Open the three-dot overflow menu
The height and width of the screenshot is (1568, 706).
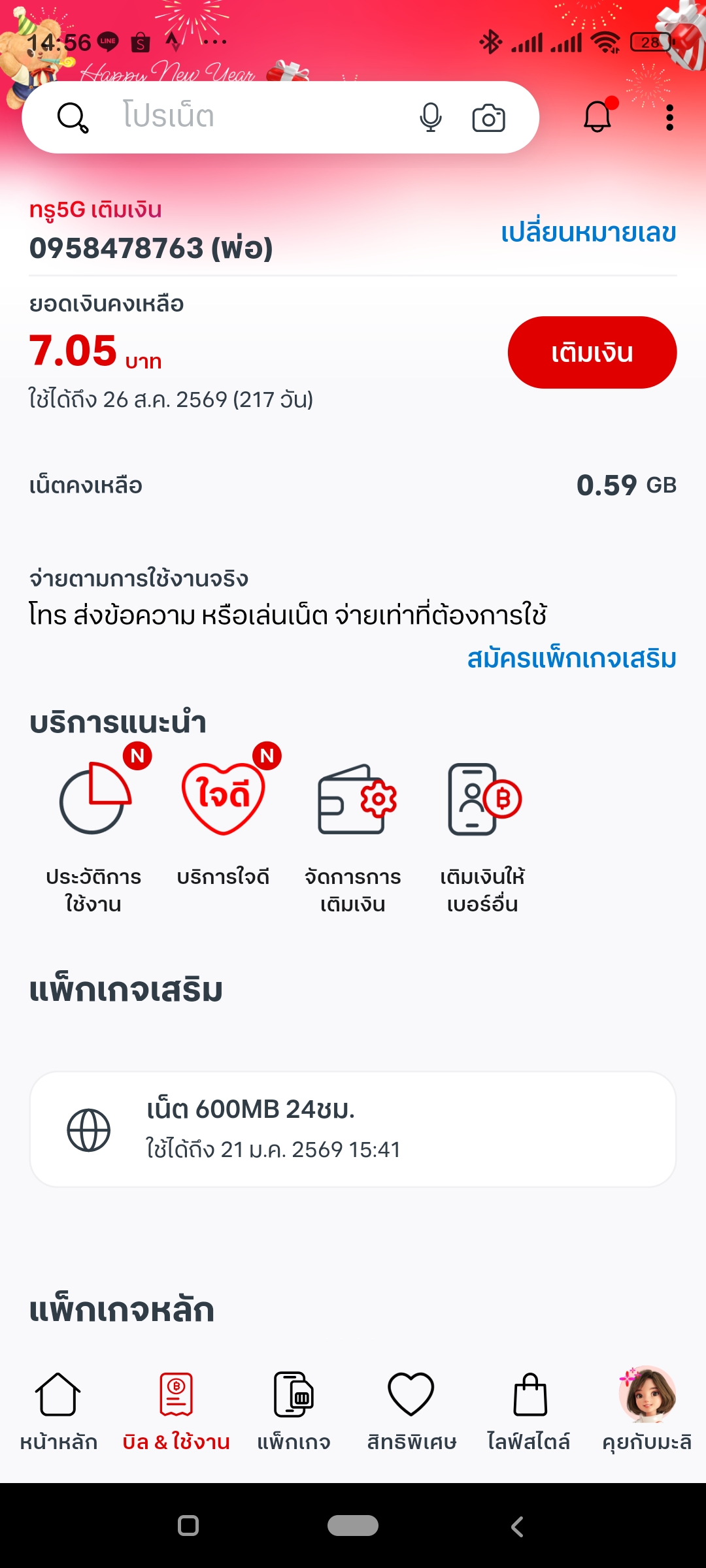point(669,118)
